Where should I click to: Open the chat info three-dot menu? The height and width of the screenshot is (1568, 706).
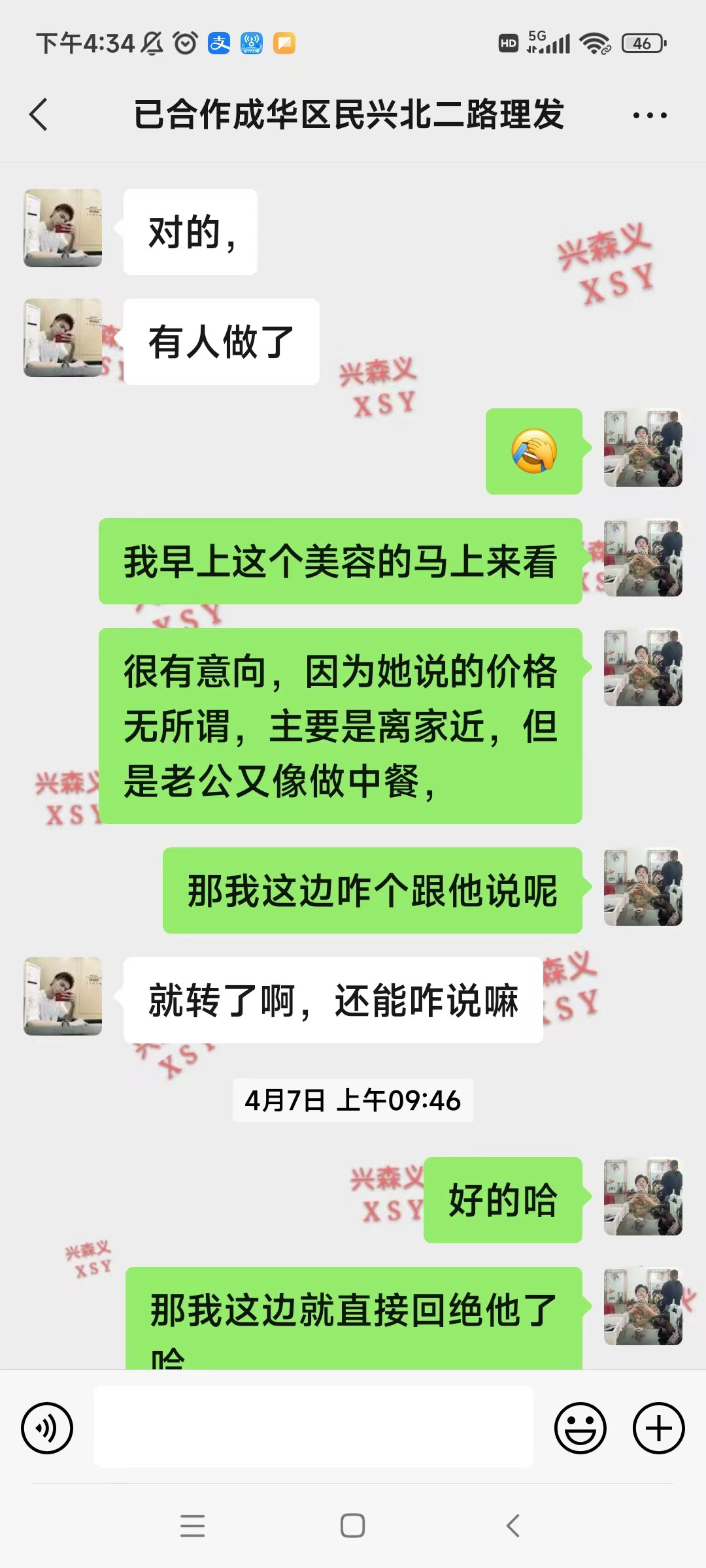click(x=649, y=116)
